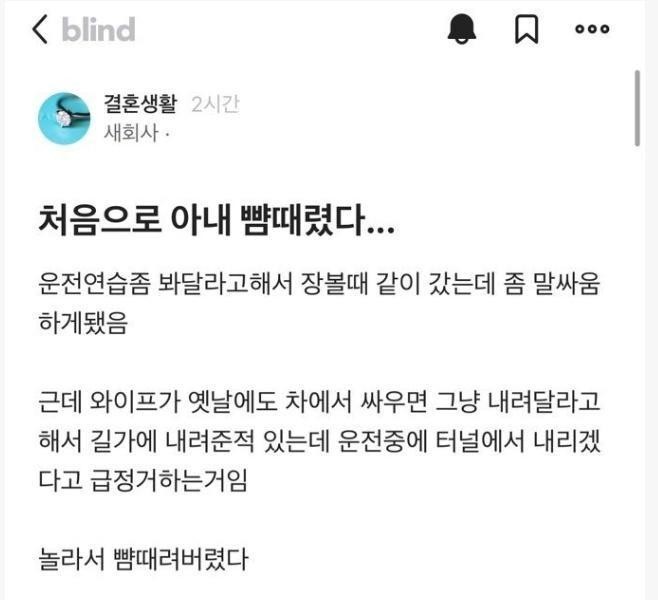Open the 결혼생활 channel avatar

[x=64, y=118]
